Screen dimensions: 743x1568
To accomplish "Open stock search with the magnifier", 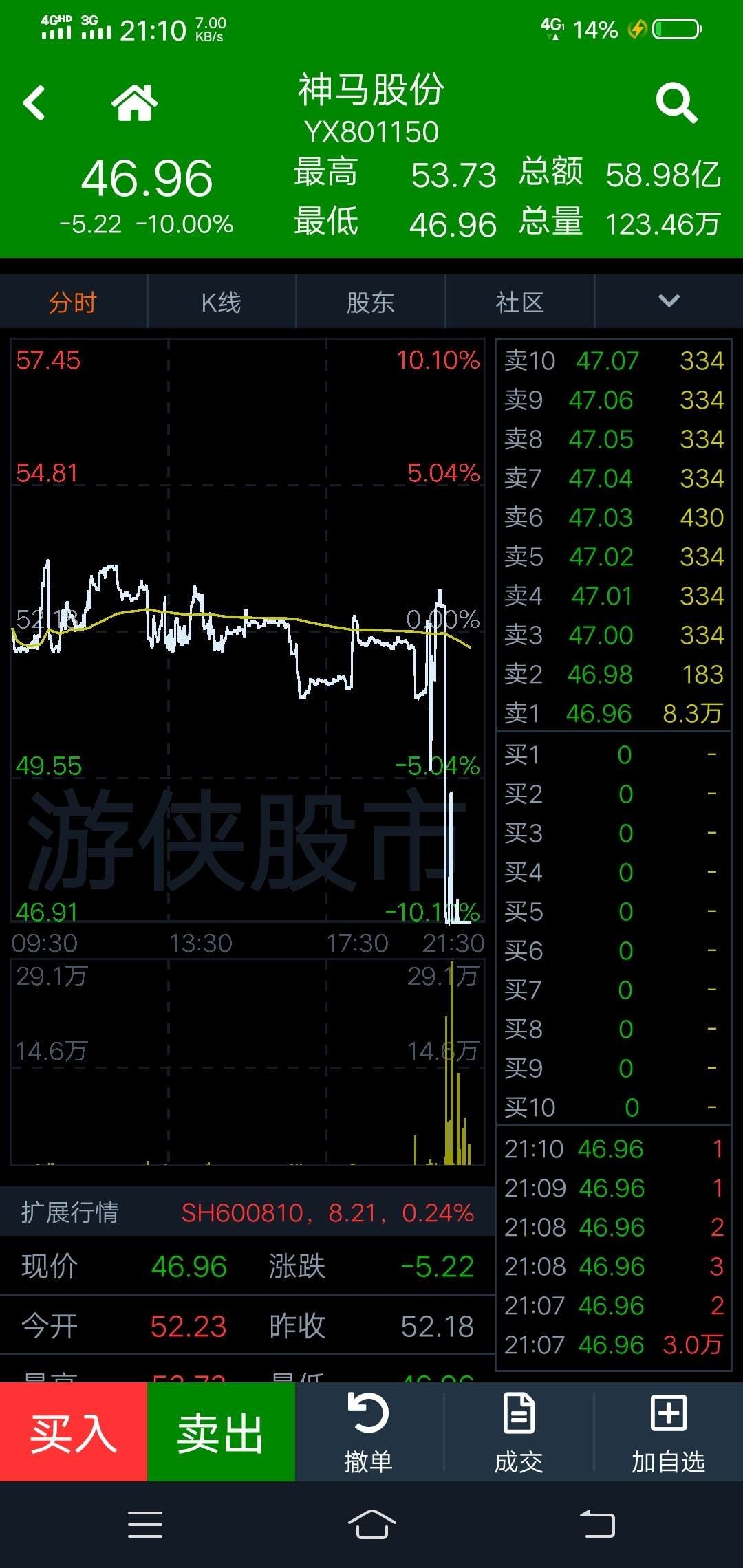I will tap(677, 103).
